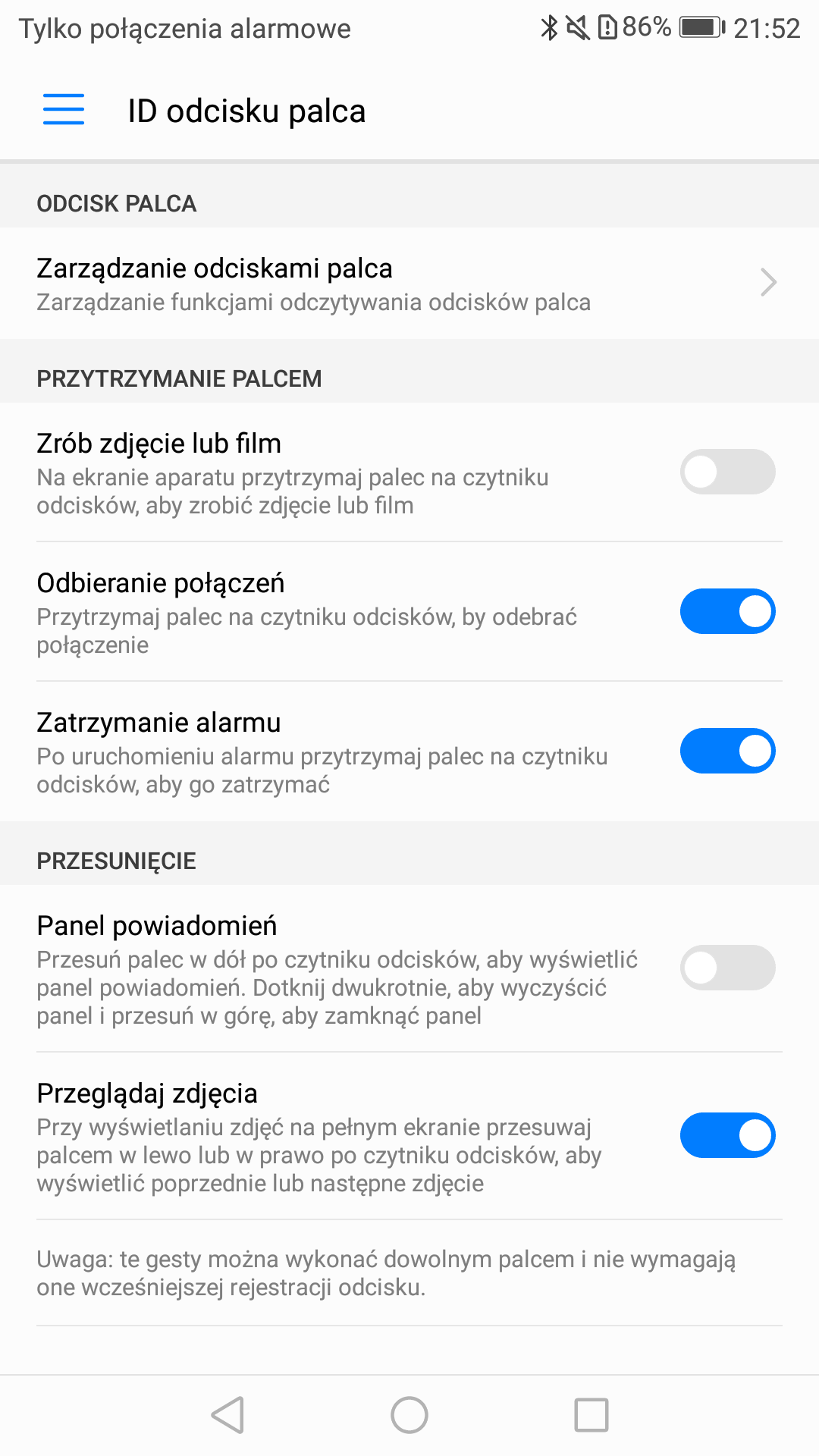Screen dimensions: 819x1456
Task: Open the hamburger drawer menu
Action: click(64, 110)
